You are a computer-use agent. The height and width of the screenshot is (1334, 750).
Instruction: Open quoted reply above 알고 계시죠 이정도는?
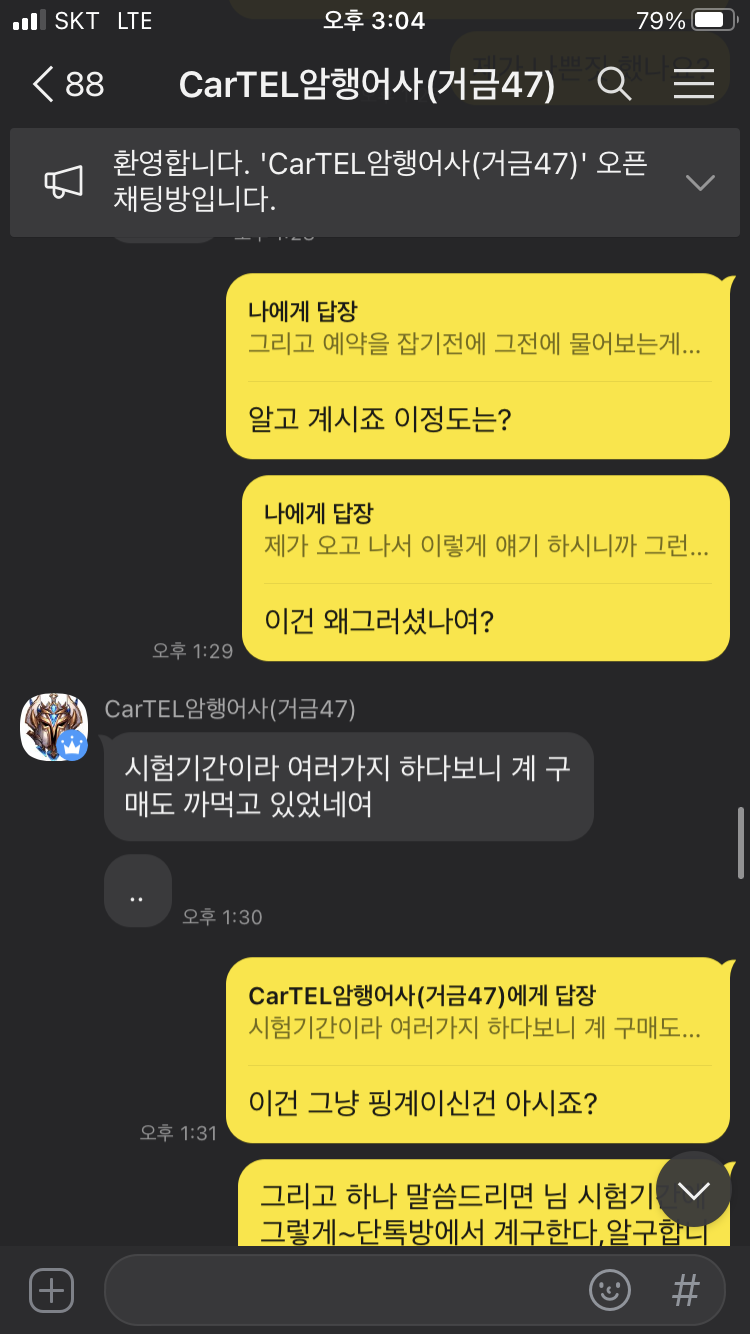point(476,330)
